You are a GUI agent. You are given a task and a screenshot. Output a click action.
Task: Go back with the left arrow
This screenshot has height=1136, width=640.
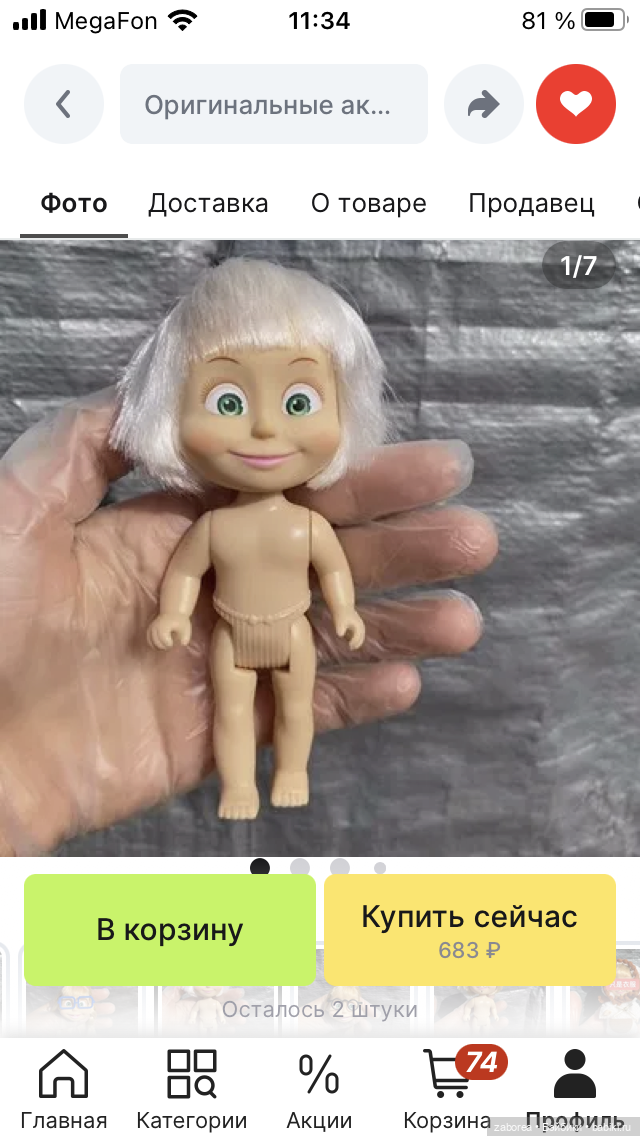tap(63, 104)
